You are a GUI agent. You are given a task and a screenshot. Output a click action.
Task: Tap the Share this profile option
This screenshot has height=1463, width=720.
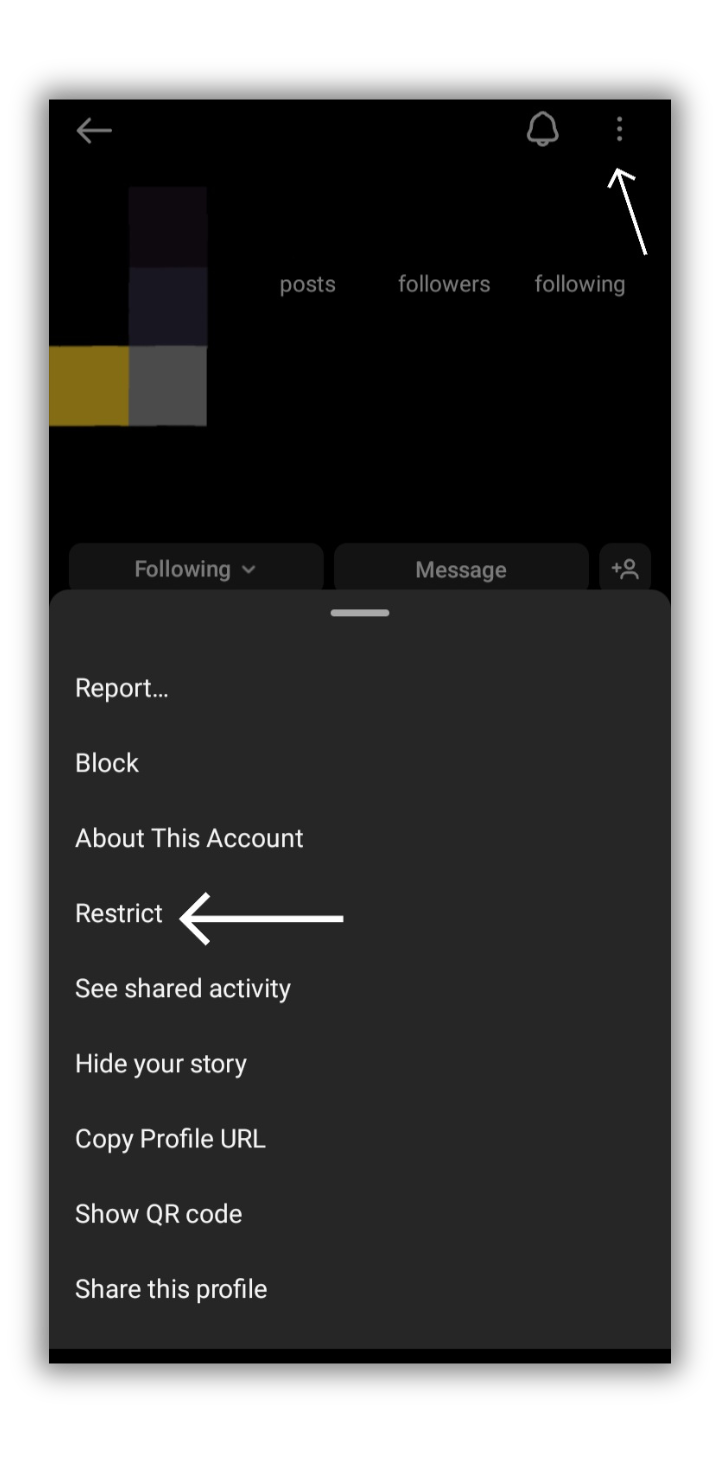point(170,1288)
